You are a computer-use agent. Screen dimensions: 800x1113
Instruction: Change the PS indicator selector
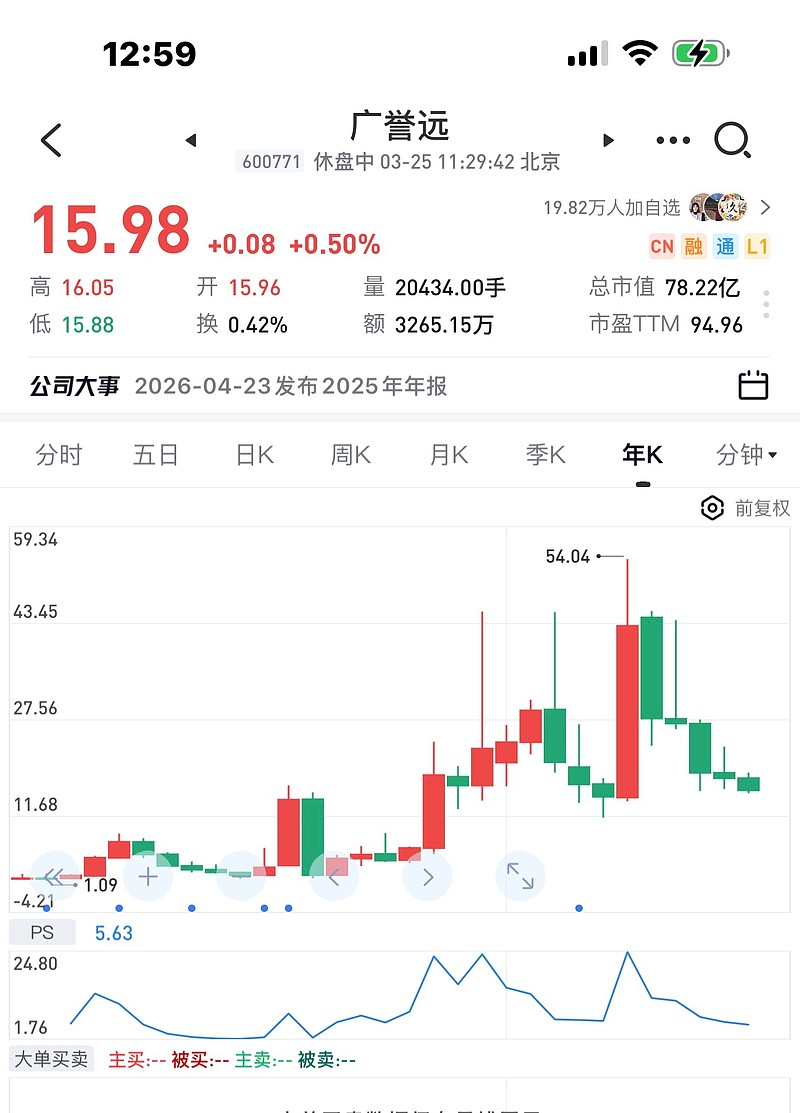click(x=42, y=933)
